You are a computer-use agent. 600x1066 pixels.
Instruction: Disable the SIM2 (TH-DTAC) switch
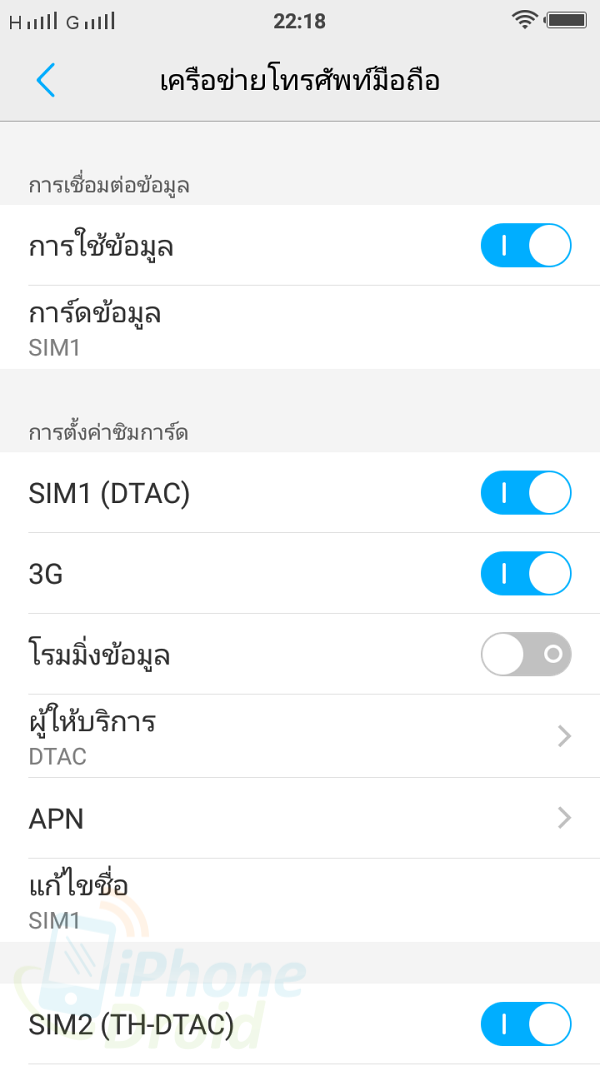tap(526, 1024)
